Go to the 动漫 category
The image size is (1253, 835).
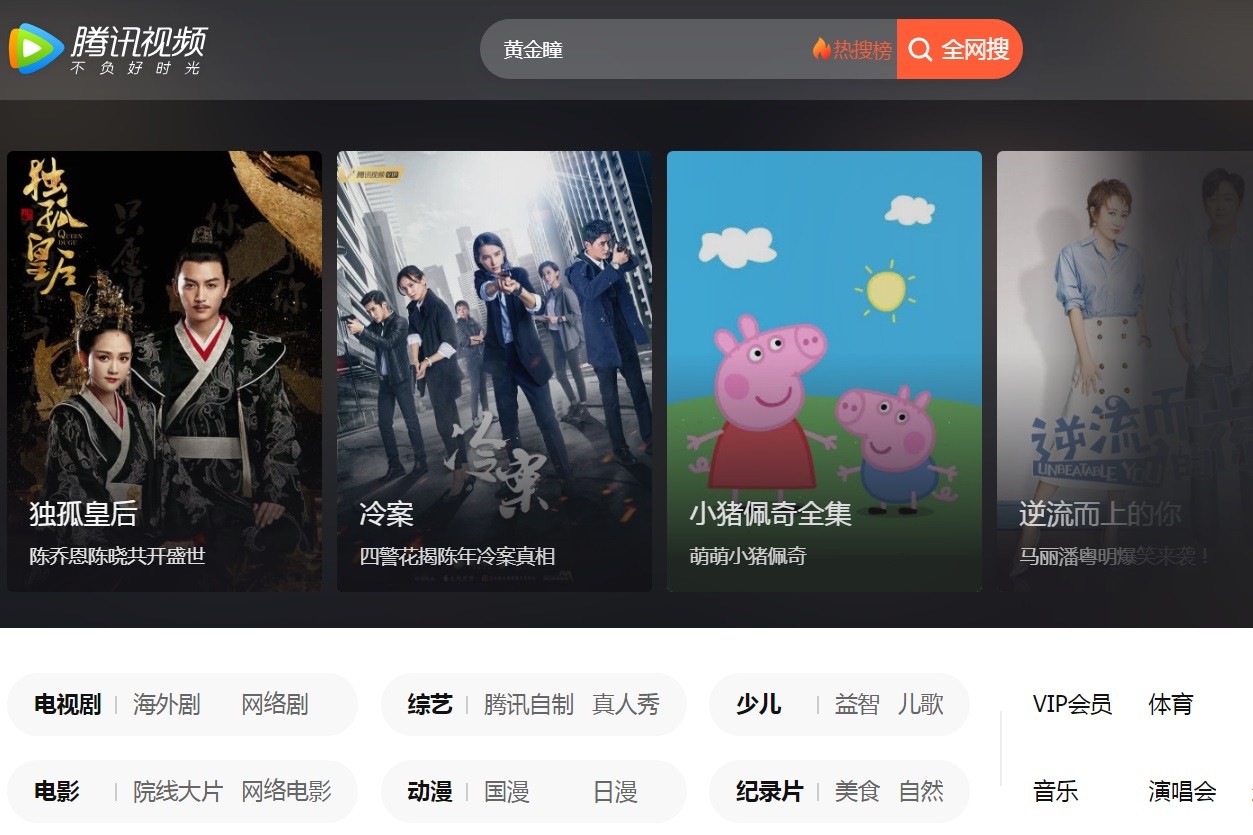430,792
